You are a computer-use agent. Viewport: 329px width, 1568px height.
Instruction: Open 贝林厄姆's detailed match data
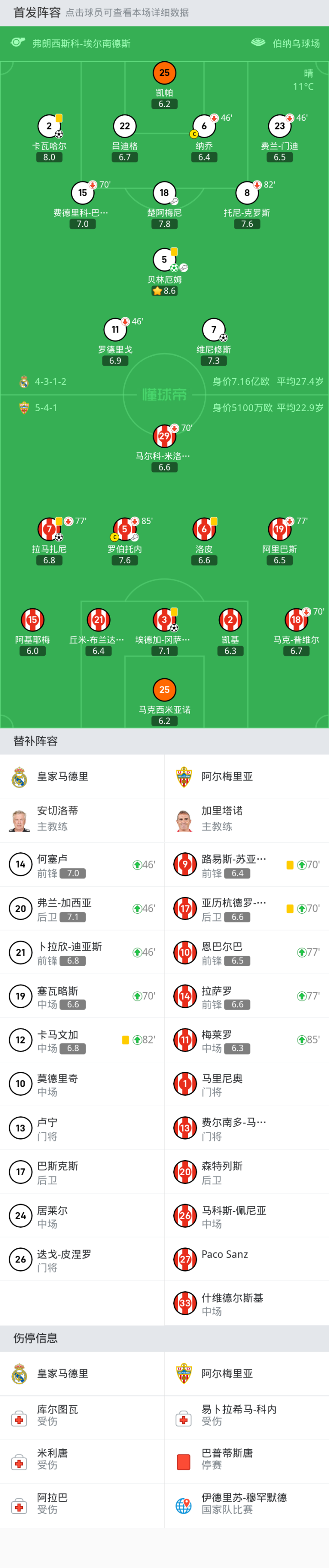pos(164,260)
